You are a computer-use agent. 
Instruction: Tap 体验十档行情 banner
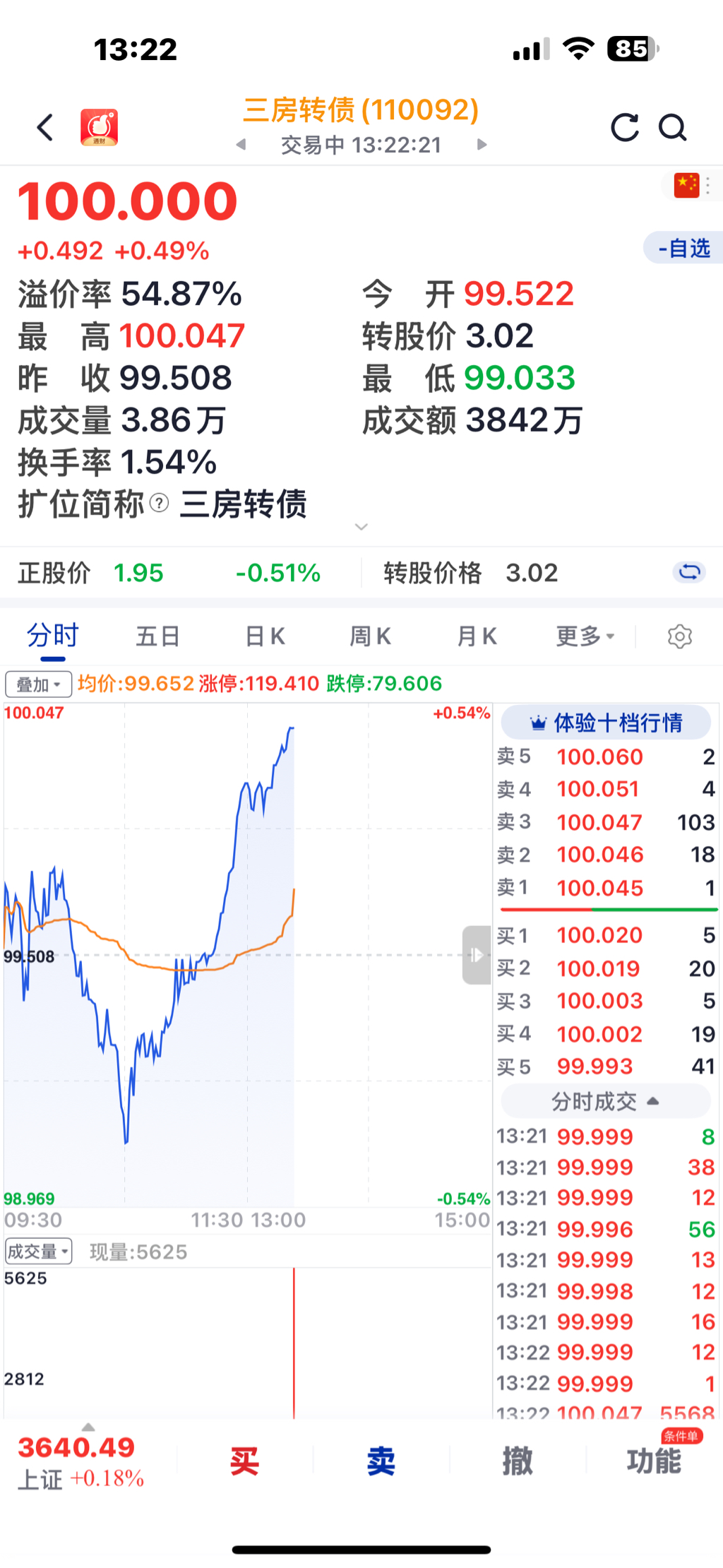[x=606, y=723]
